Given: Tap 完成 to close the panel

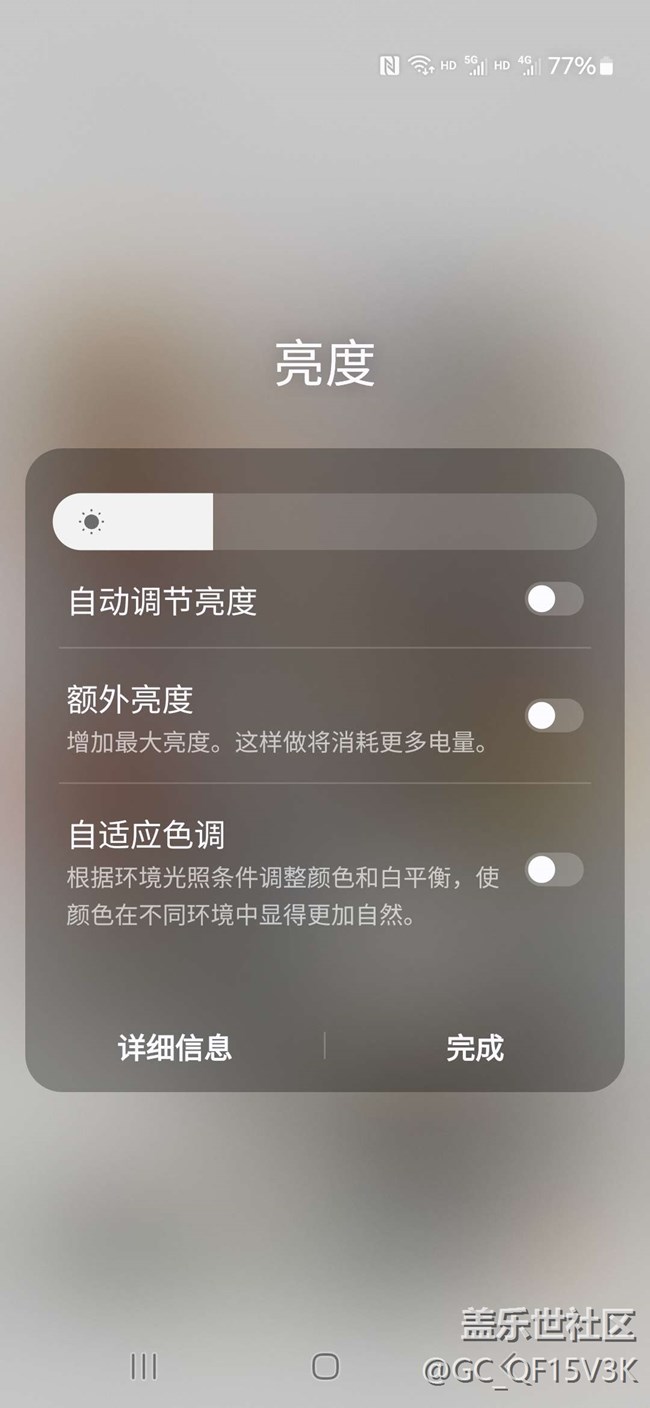Looking at the screenshot, I should (x=475, y=1047).
